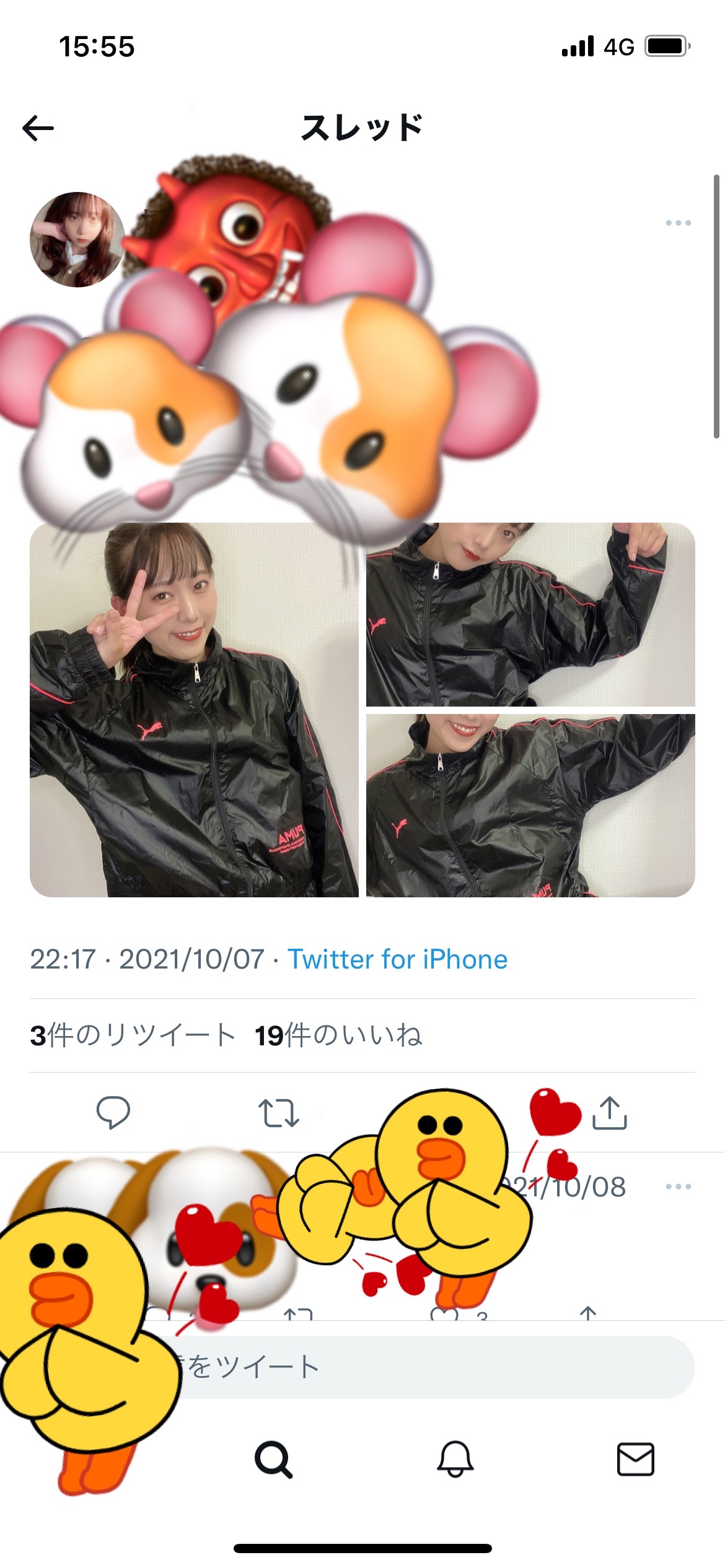Open the overflow menu on the 10/08 reply
The width and height of the screenshot is (725, 1568).
tap(678, 1187)
